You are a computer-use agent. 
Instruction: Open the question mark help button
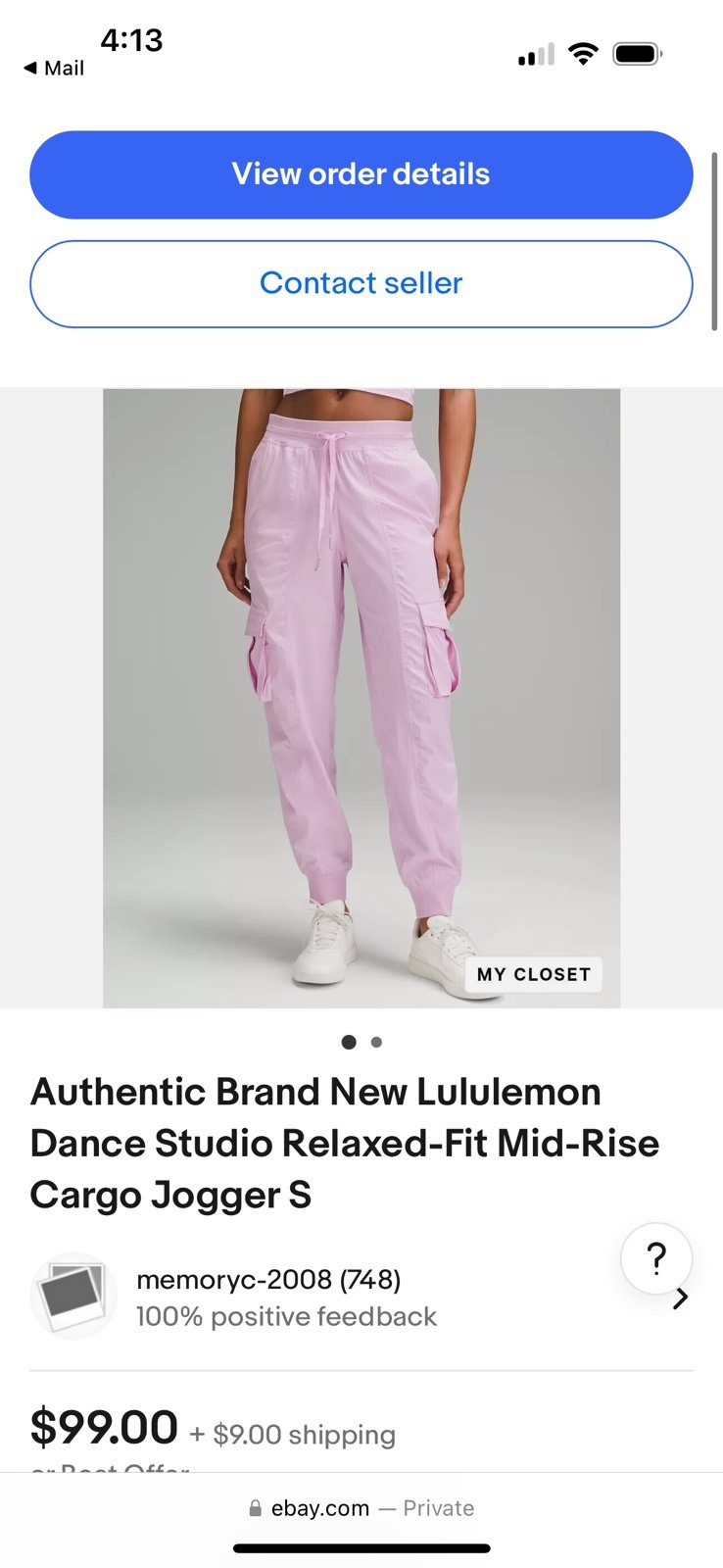coord(656,1258)
